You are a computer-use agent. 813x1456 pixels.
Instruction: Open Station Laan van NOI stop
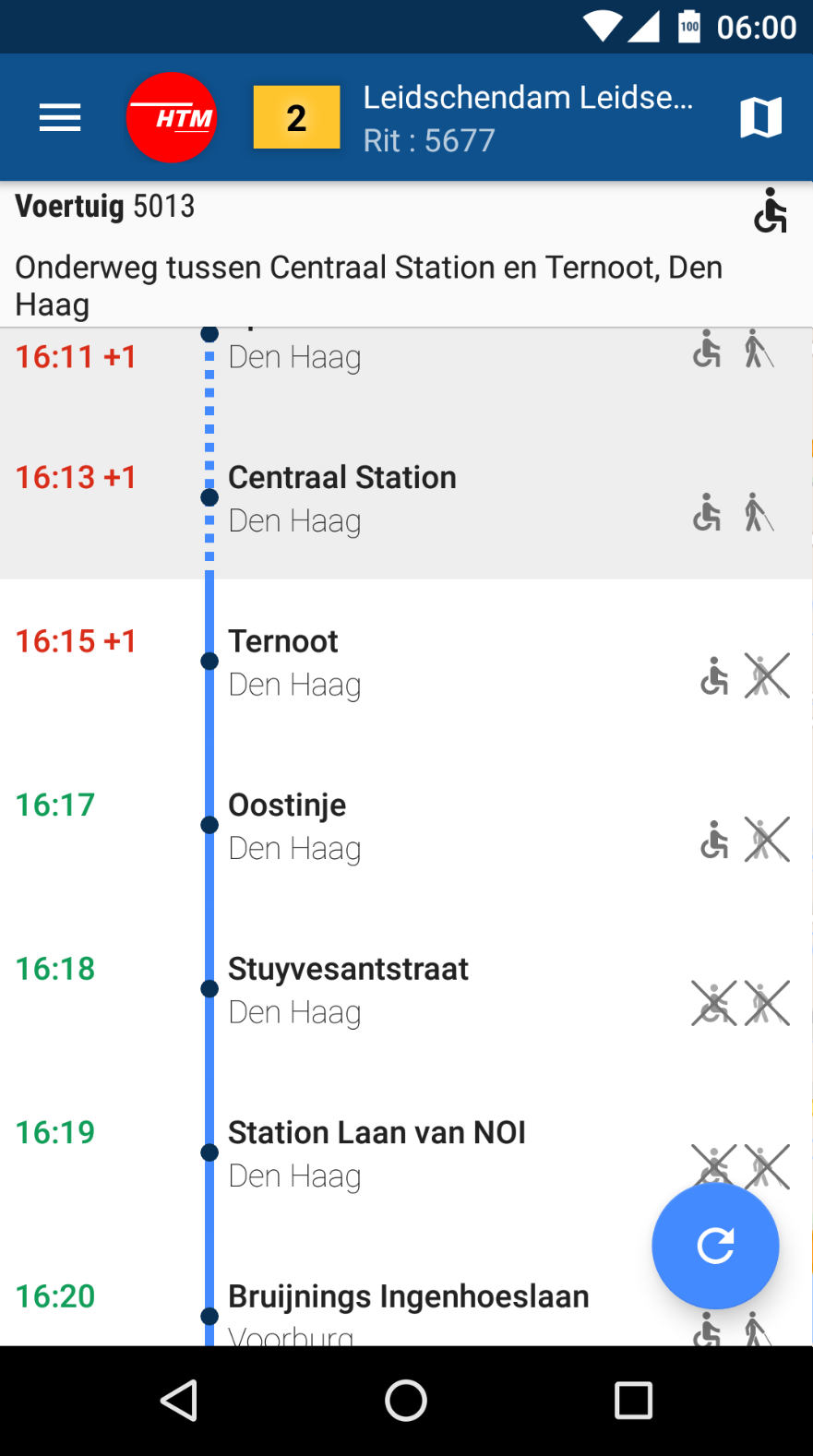coord(406,1152)
